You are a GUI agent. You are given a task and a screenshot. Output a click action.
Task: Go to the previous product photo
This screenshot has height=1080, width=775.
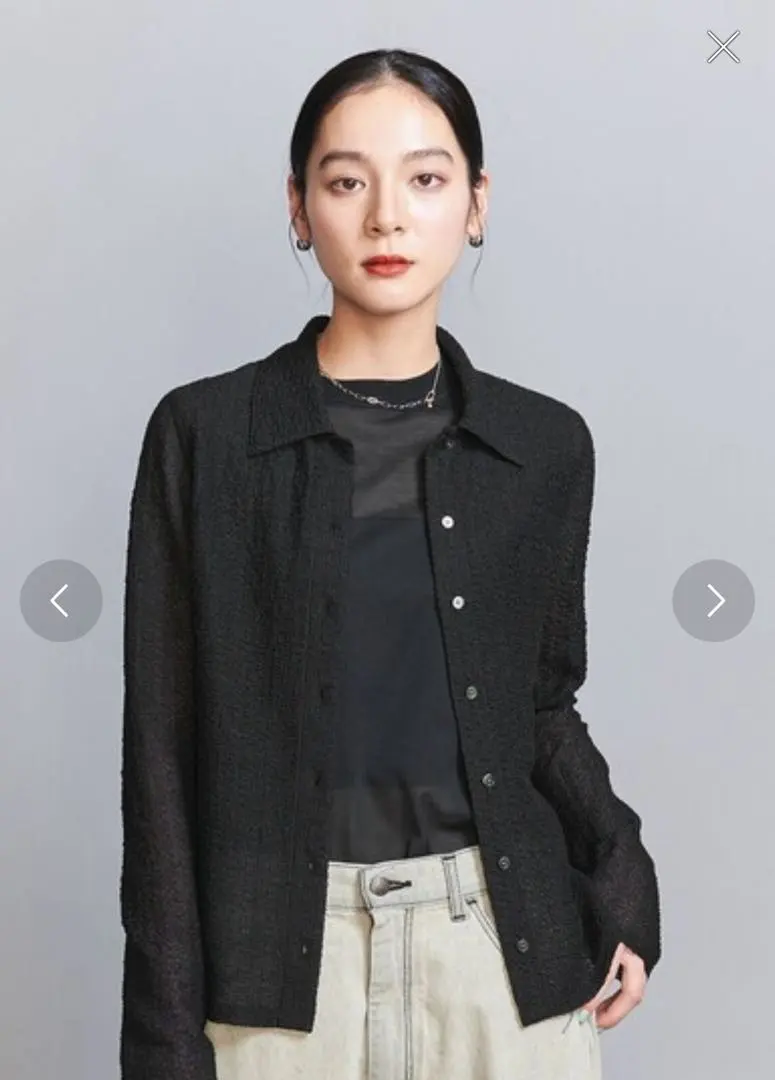pos(61,600)
